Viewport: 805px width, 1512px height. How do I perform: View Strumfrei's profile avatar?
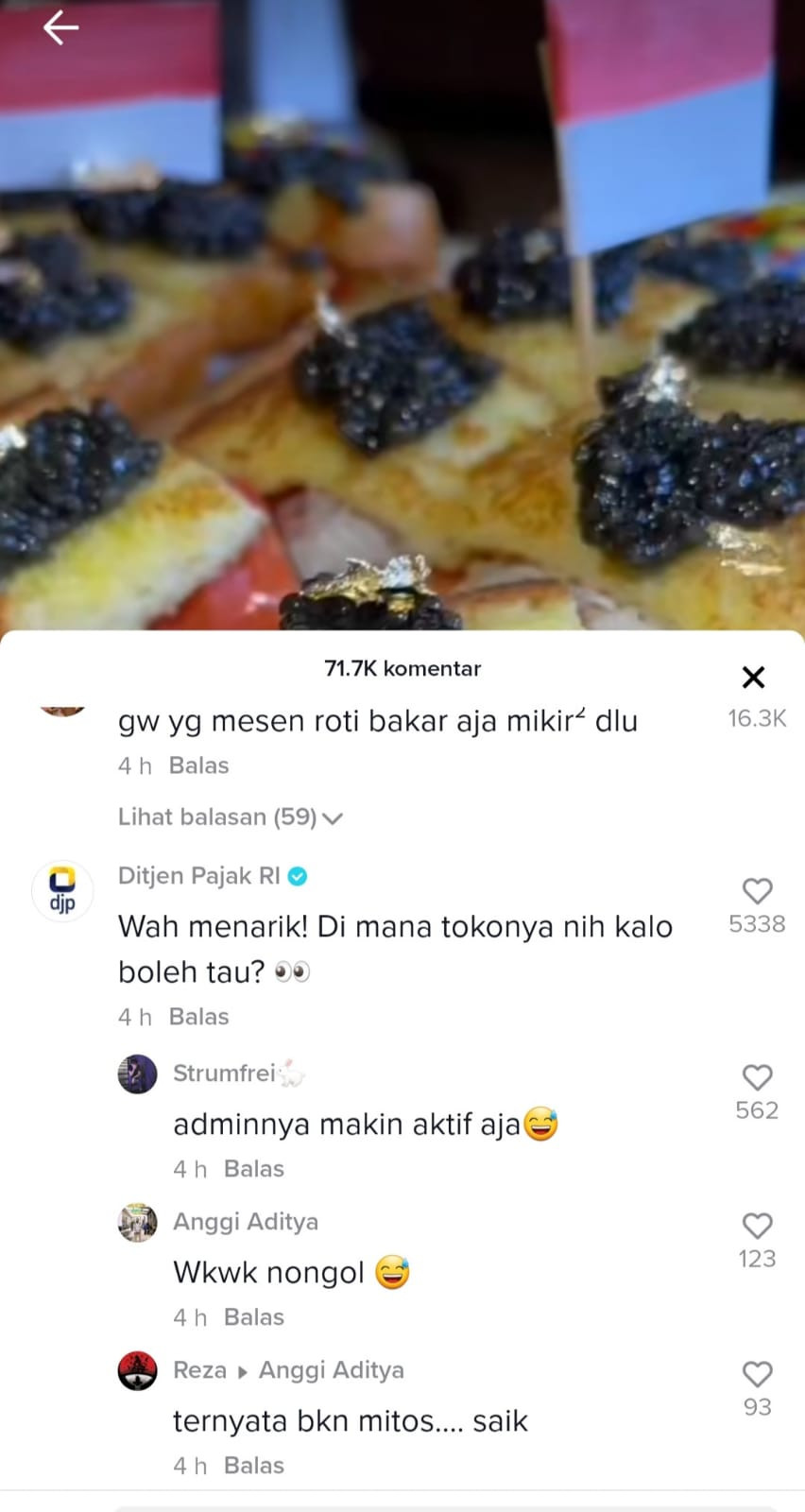point(137,1074)
